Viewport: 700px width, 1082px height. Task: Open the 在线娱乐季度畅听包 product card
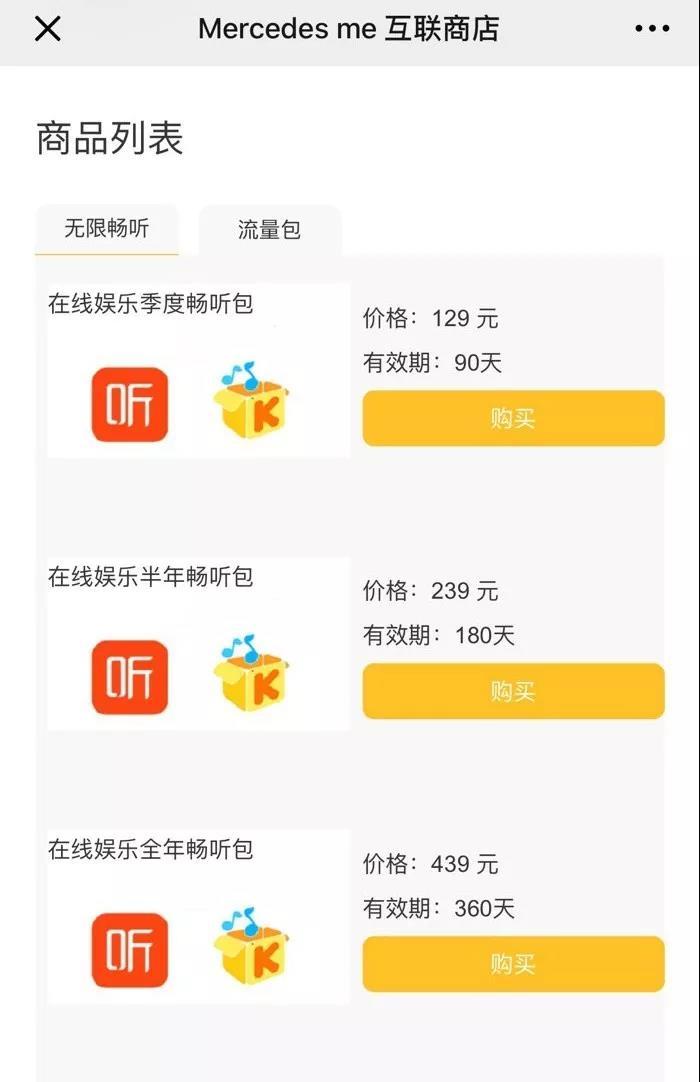(x=198, y=372)
